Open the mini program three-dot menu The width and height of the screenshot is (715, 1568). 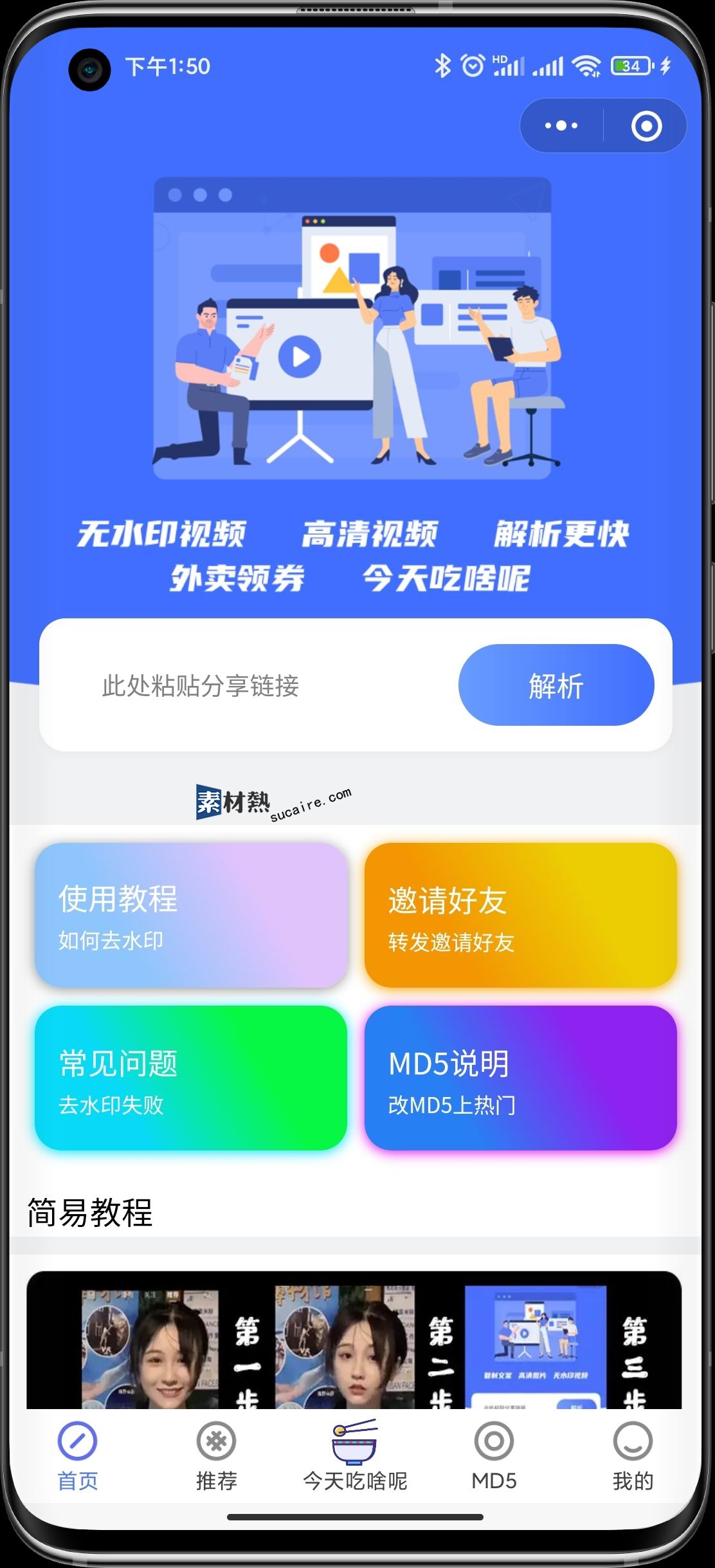(x=561, y=125)
